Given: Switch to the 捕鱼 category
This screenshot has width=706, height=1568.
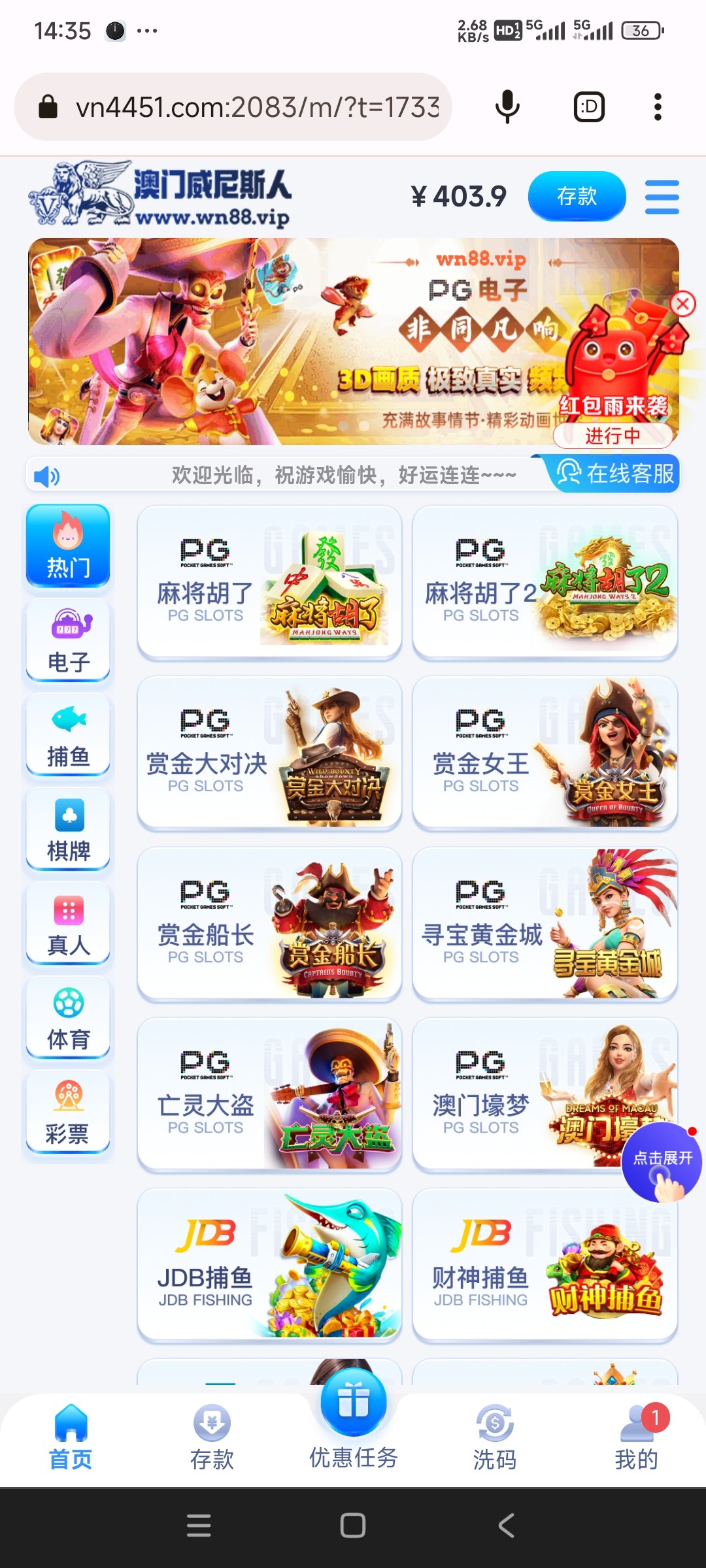Looking at the screenshot, I should coord(68,736).
